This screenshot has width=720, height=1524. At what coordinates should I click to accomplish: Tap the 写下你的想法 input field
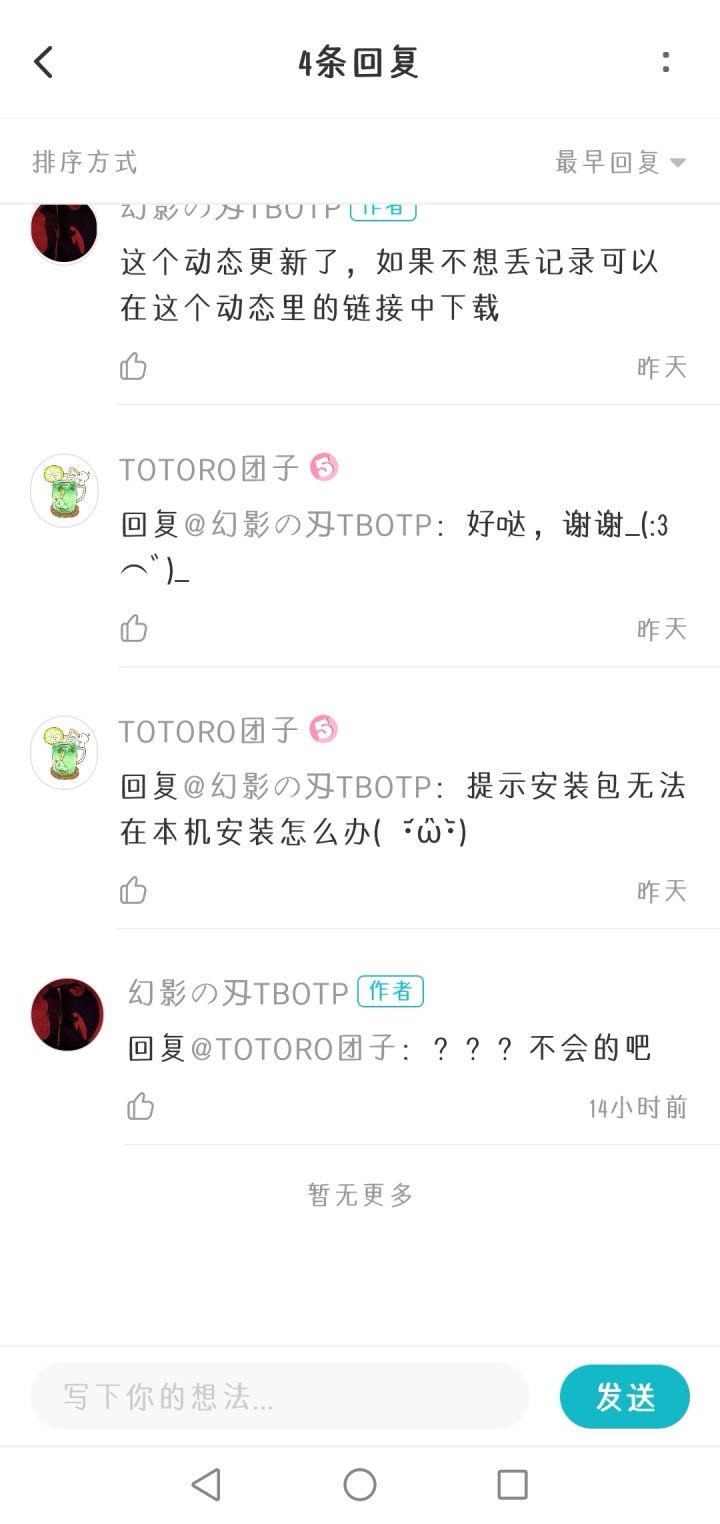279,1396
